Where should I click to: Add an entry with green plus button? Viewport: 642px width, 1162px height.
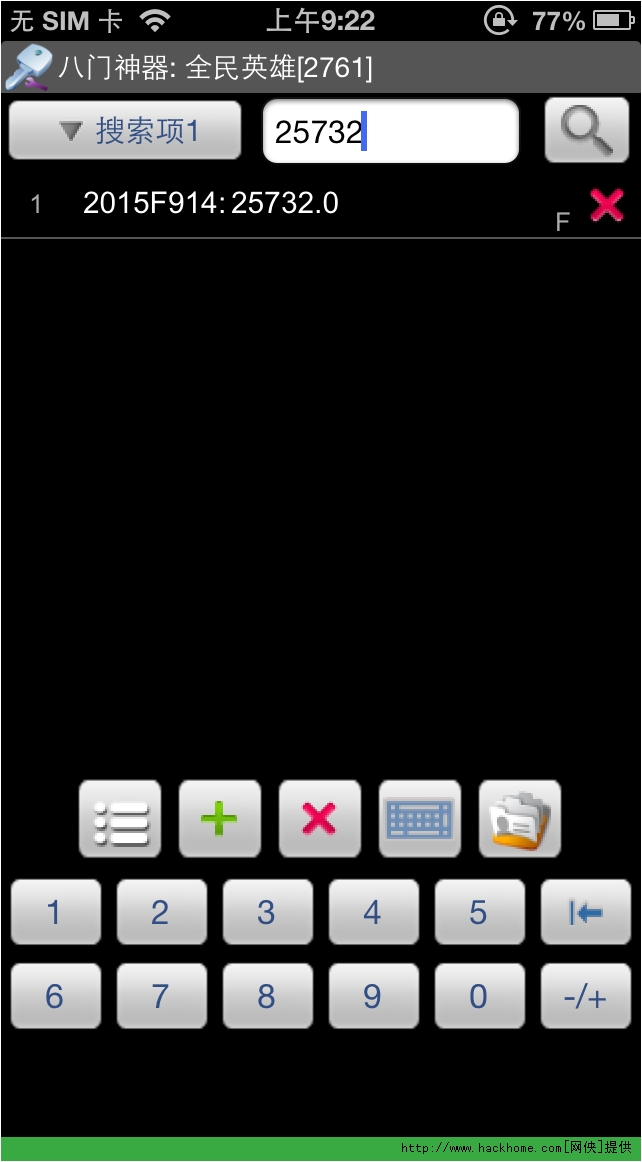219,820
